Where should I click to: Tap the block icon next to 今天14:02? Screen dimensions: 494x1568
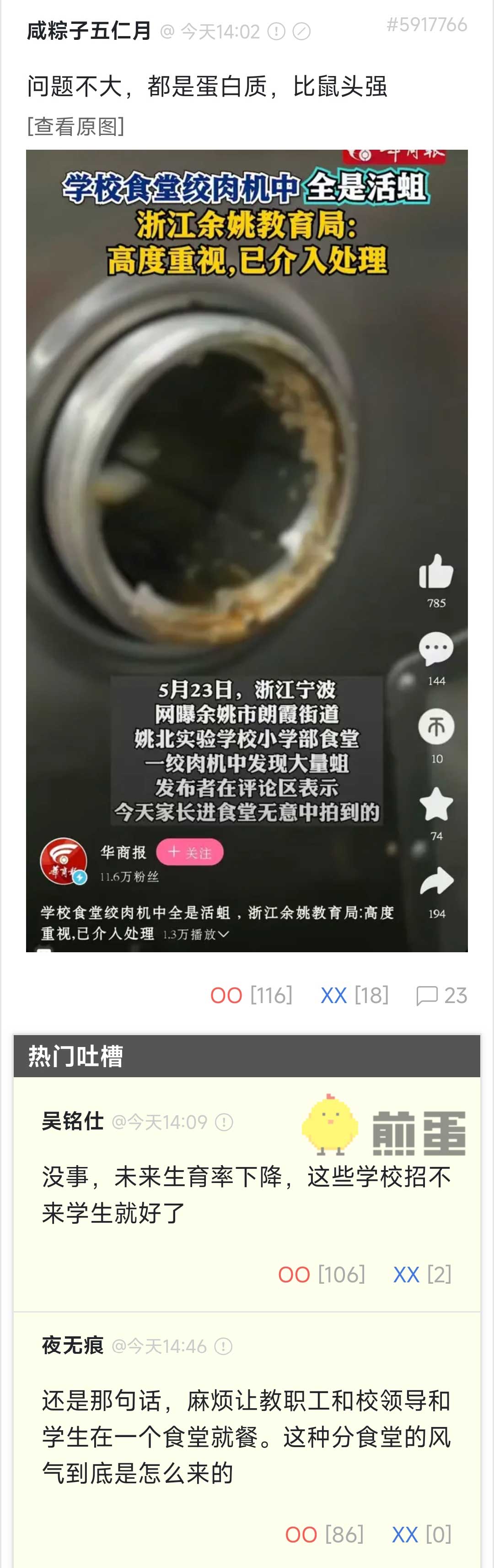(302, 31)
